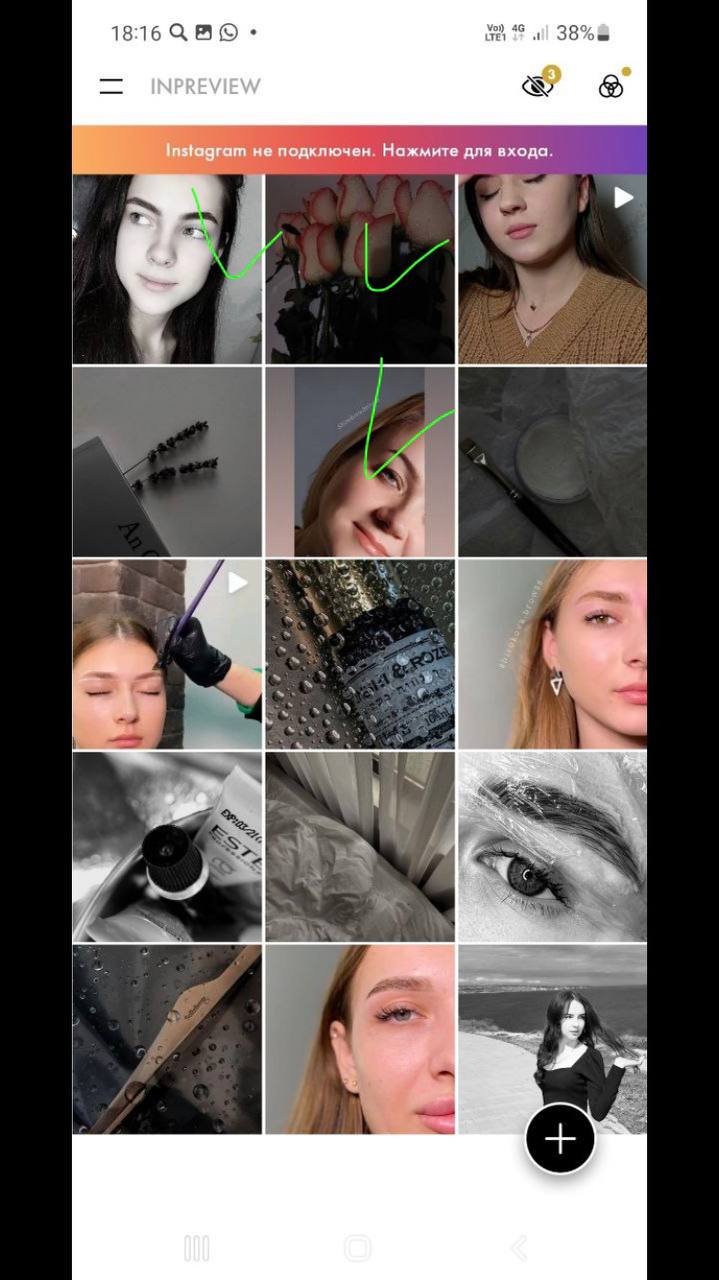Add a new post with plus button

point(560,1138)
